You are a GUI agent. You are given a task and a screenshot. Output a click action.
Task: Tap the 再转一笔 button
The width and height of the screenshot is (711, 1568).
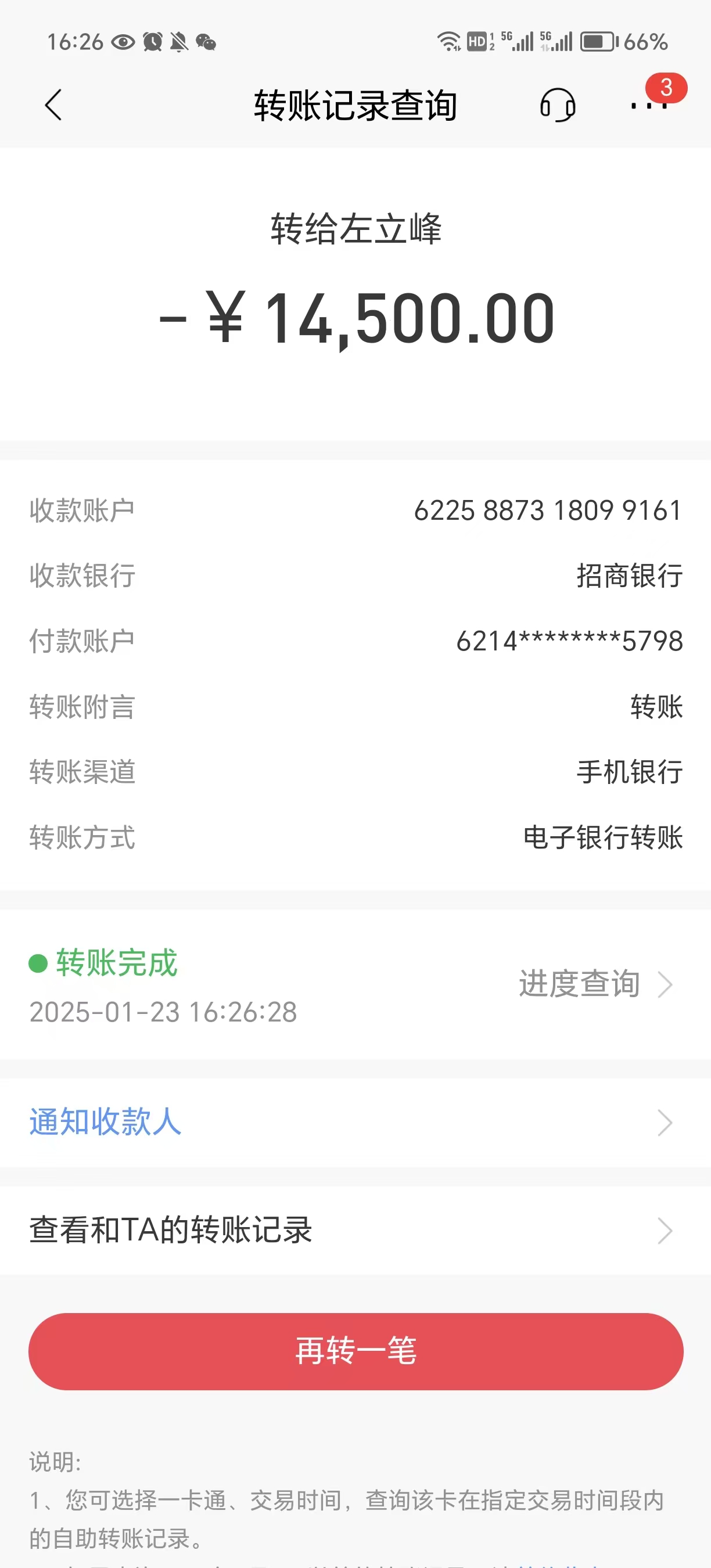coord(355,1351)
